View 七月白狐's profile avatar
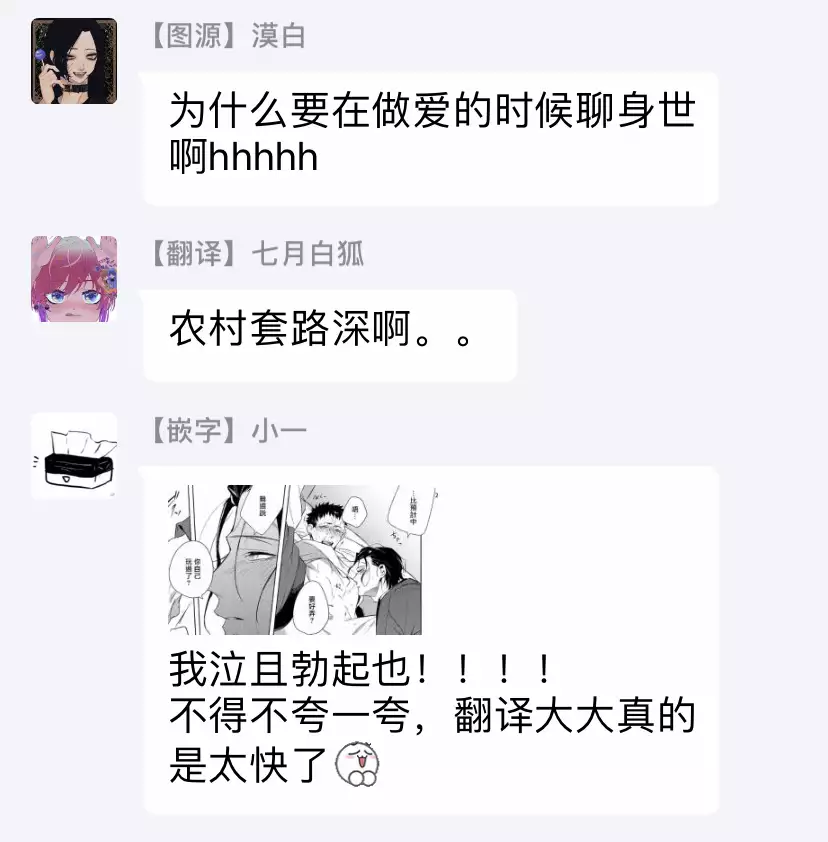Image resolution: width=828 pixels, height=842 pixels. [x=74, y=279]
